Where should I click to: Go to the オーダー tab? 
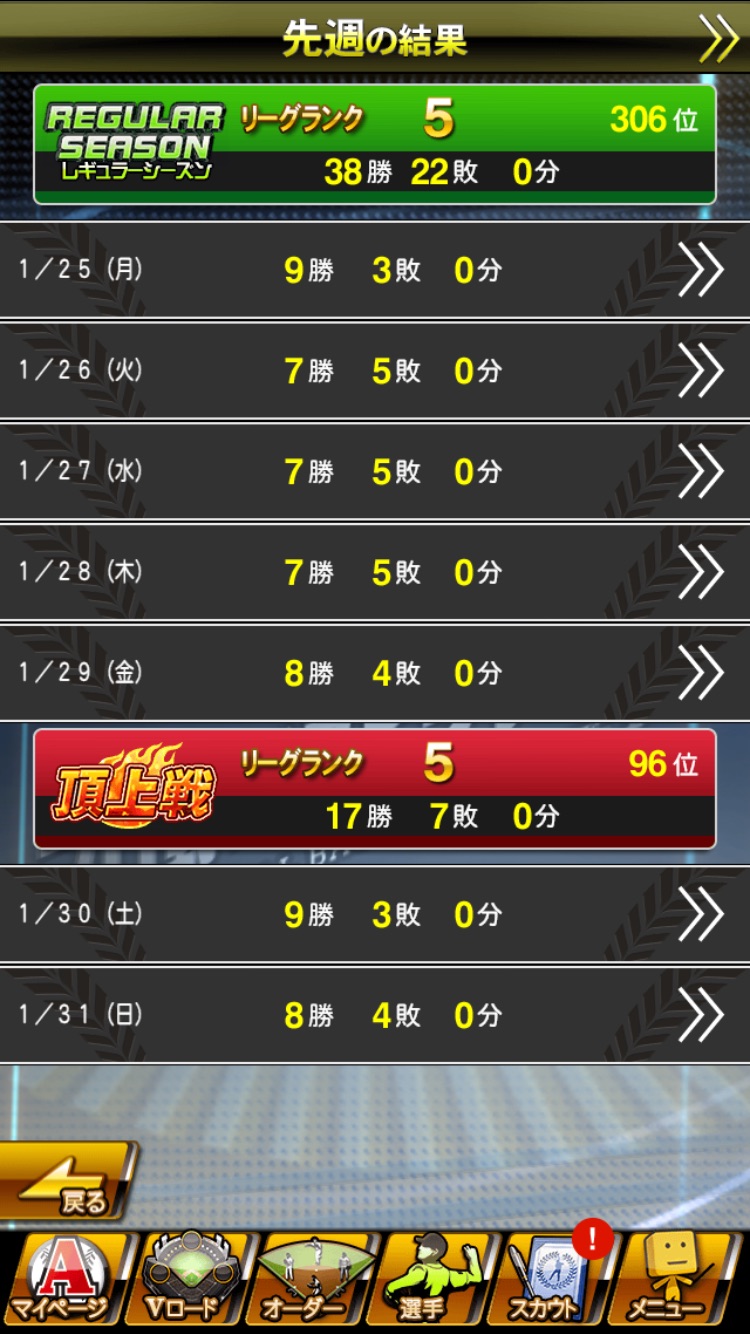tap(312, 1280)
